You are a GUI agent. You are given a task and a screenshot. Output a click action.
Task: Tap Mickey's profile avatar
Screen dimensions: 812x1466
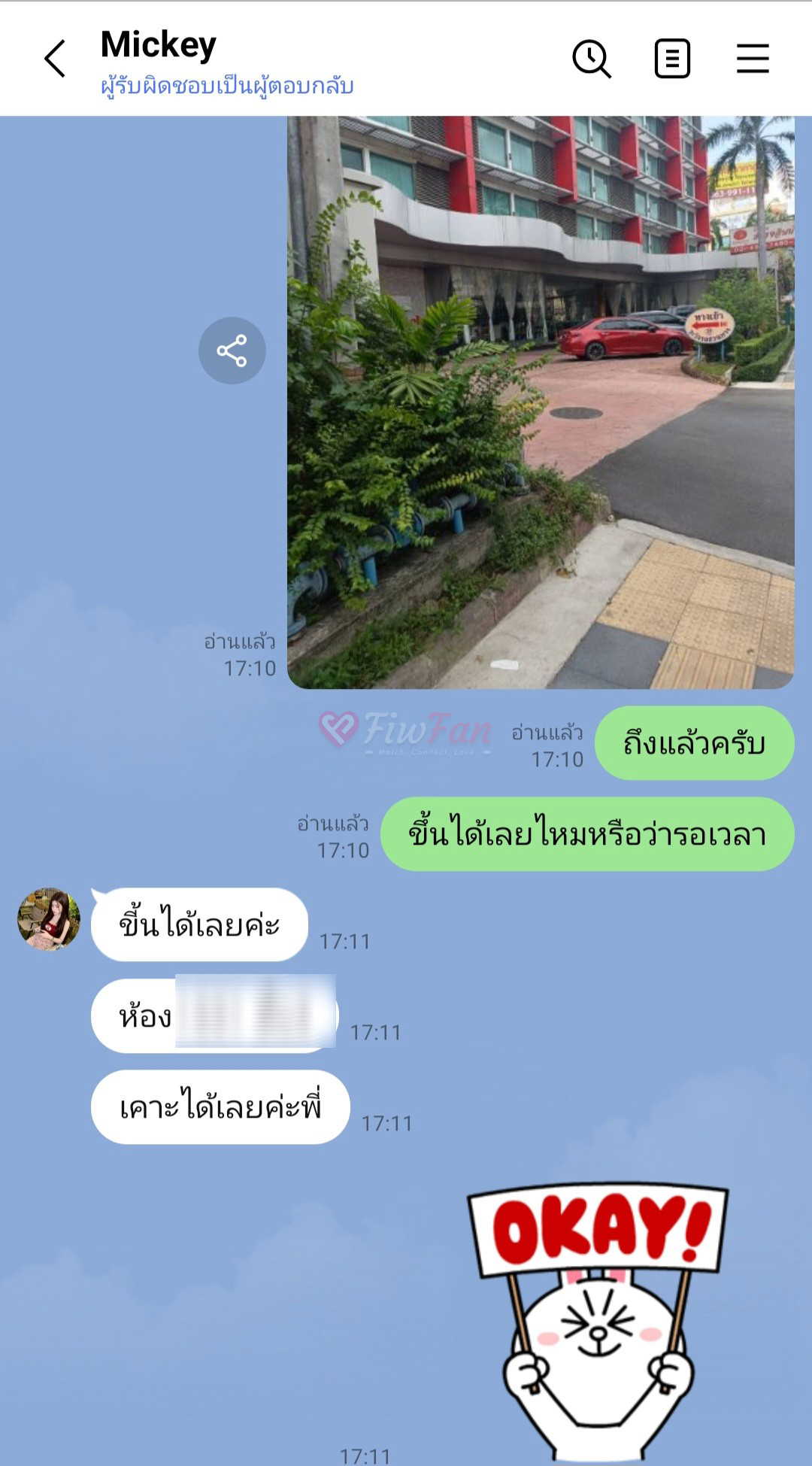49,919
